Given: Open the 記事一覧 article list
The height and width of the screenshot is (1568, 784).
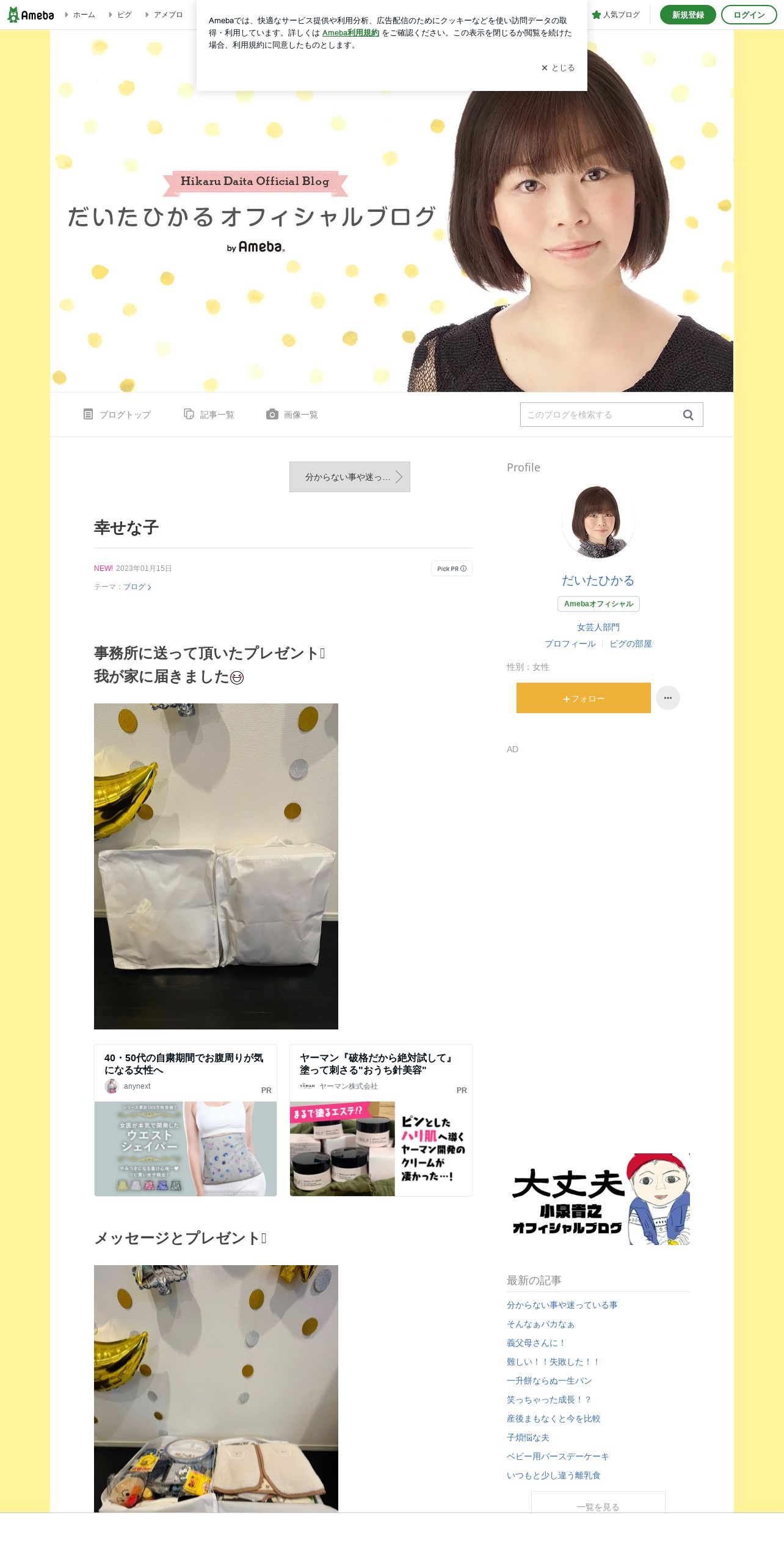Looking at the screenshot, I should point(209,415).
